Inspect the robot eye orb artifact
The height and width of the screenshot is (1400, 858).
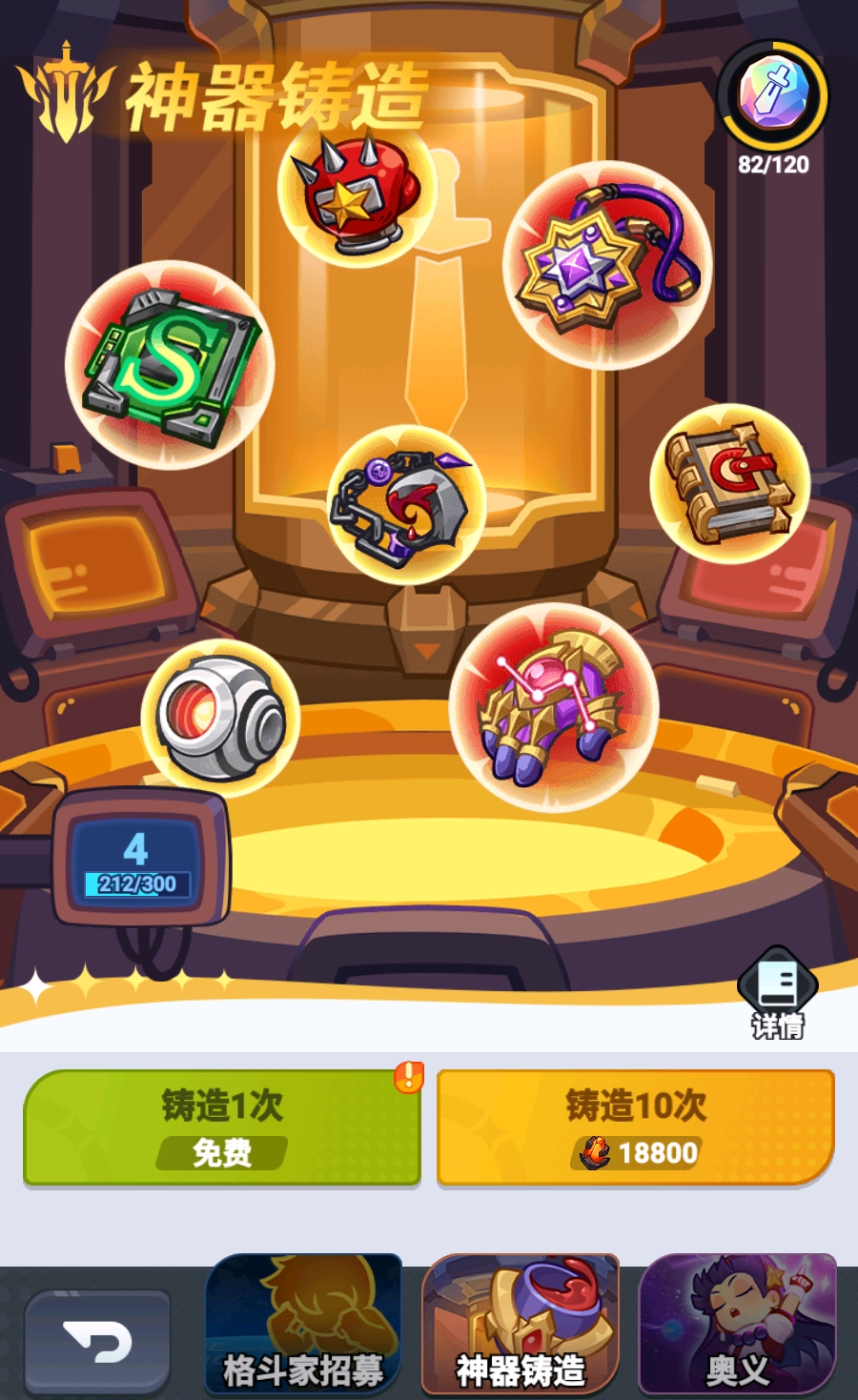220,719
